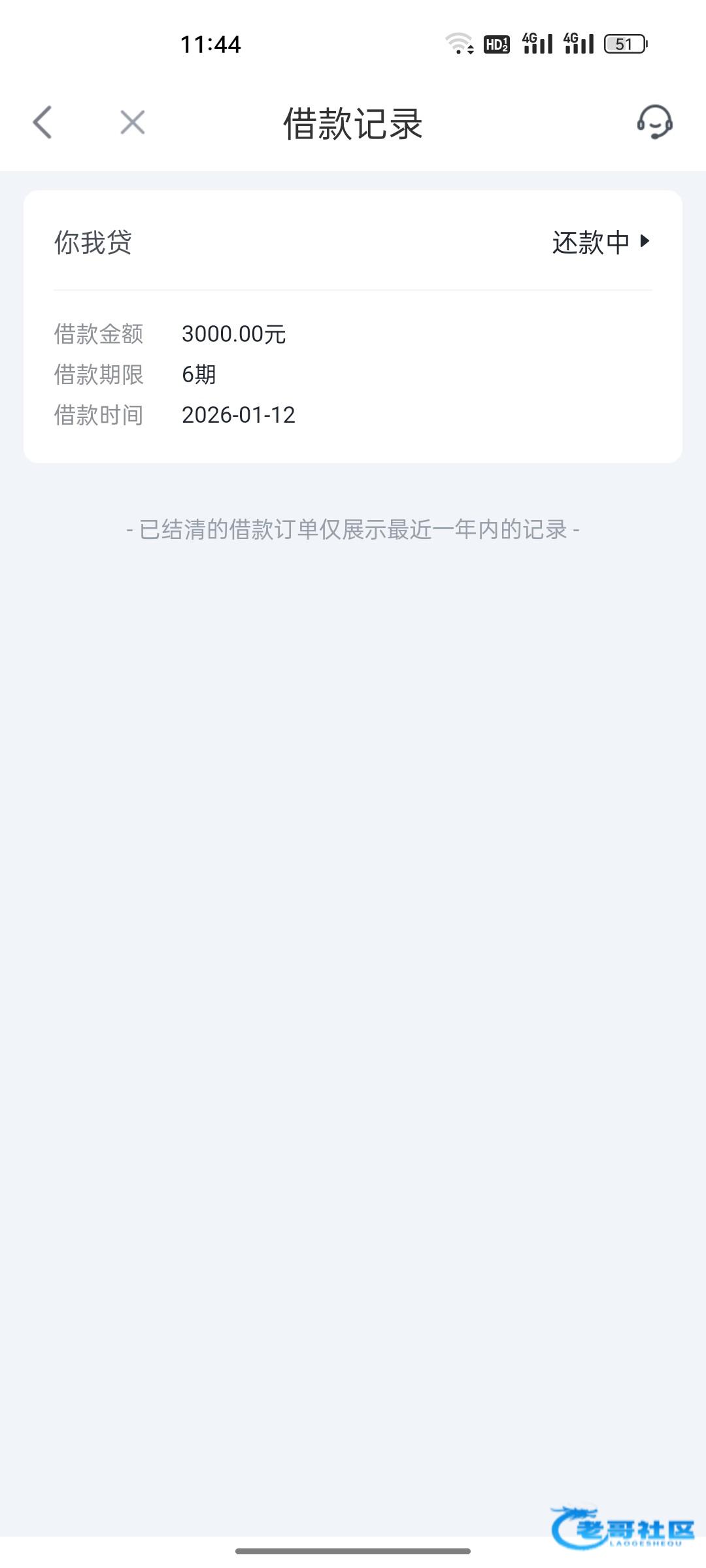Close the page with the X icon
The width and height of the screenshot is (706, 1568).
point(133,122)
